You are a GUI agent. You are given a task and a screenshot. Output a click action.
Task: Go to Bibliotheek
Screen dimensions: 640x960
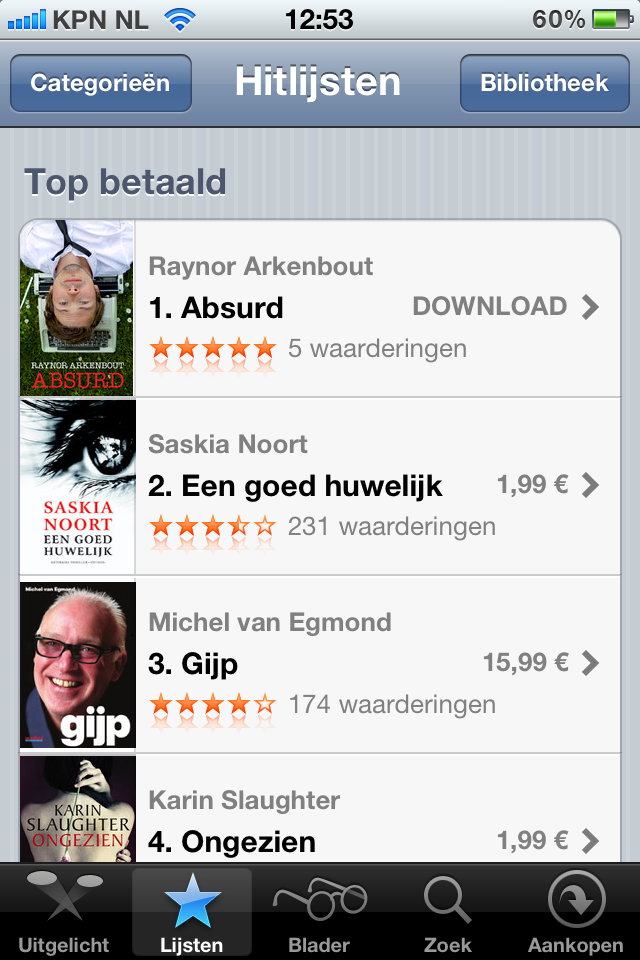click(x=544, y=83)
